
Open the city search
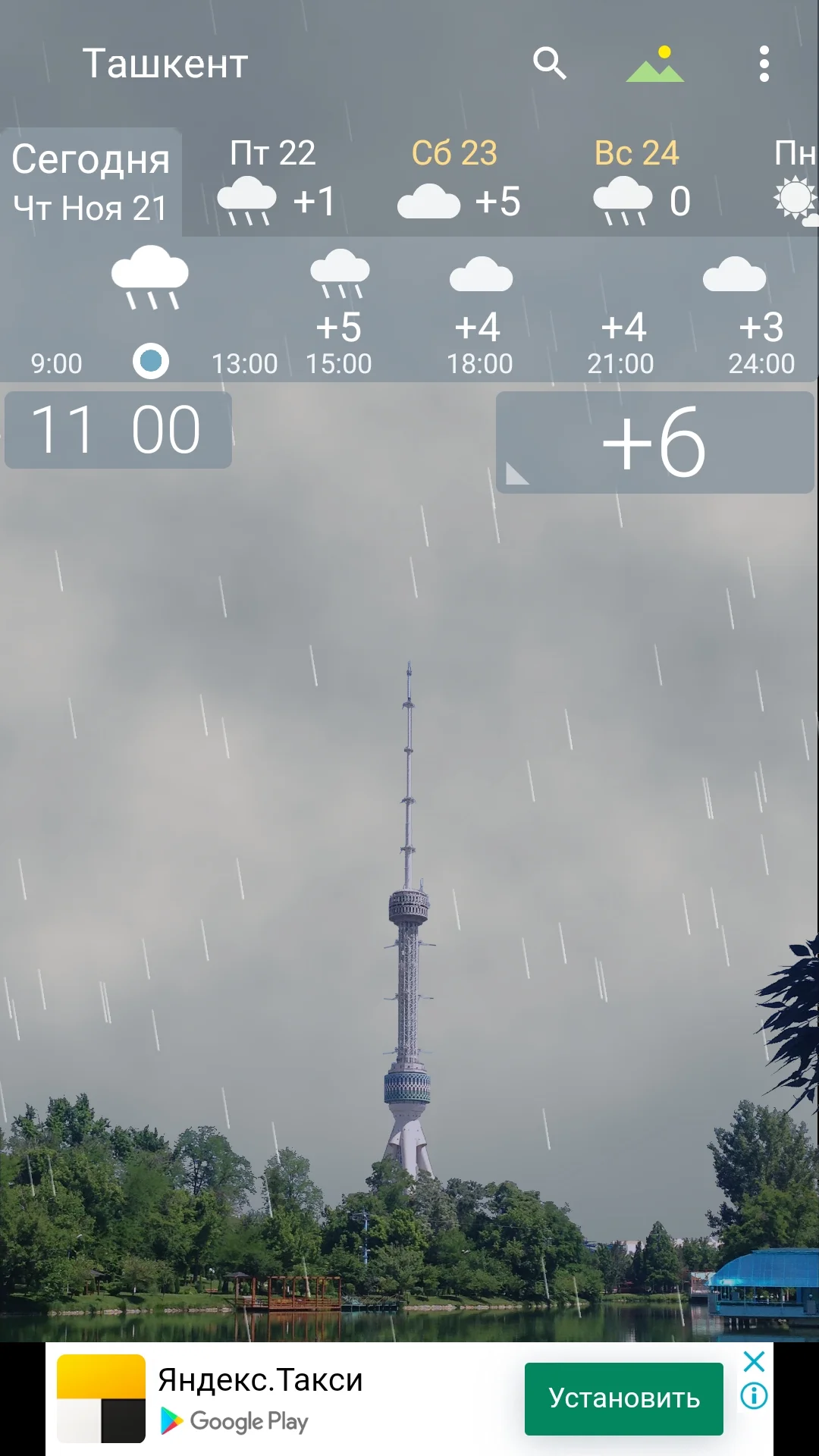coord(551,64)
